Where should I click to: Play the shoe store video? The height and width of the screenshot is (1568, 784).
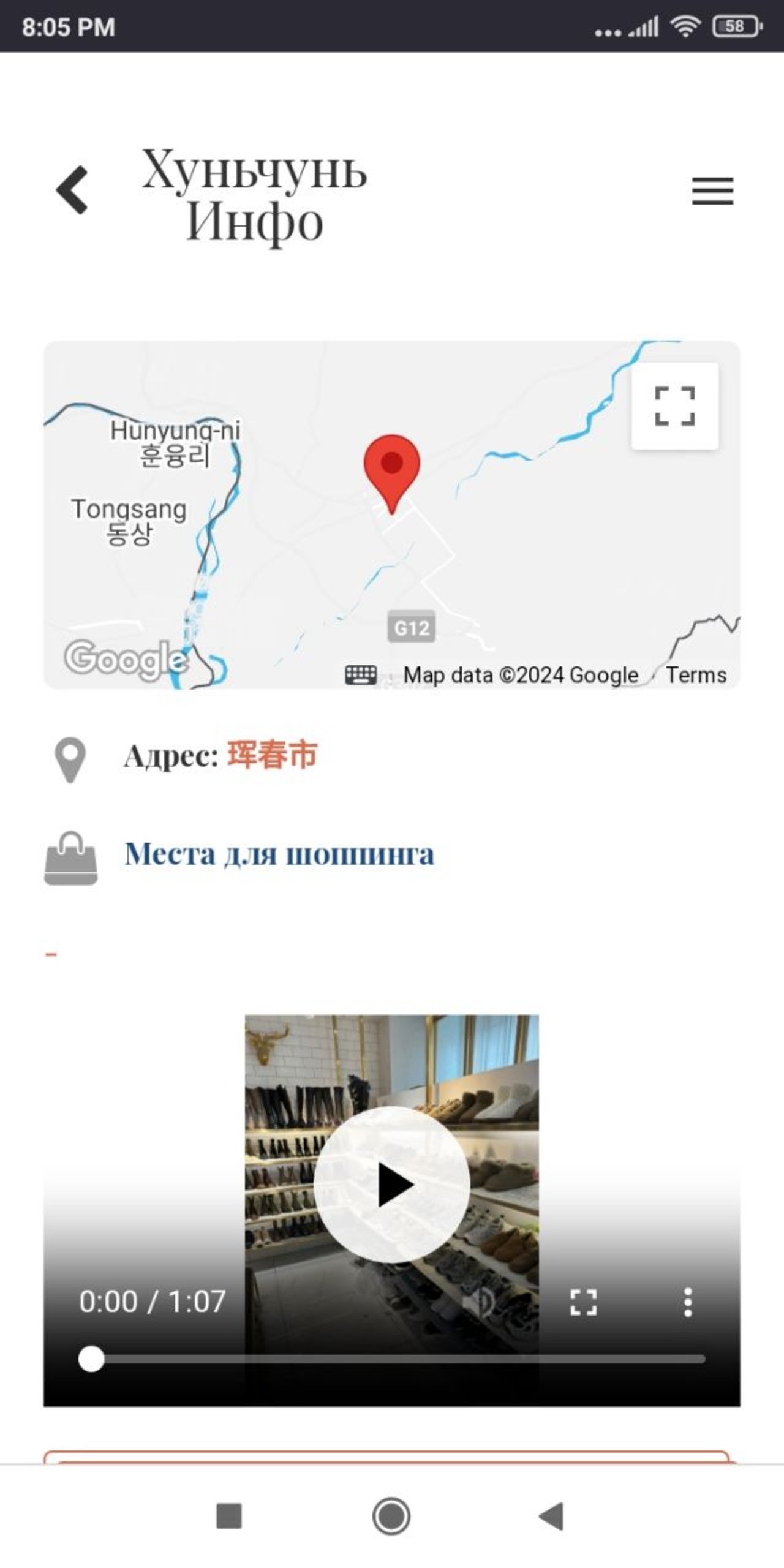(x=392, y=1185)
